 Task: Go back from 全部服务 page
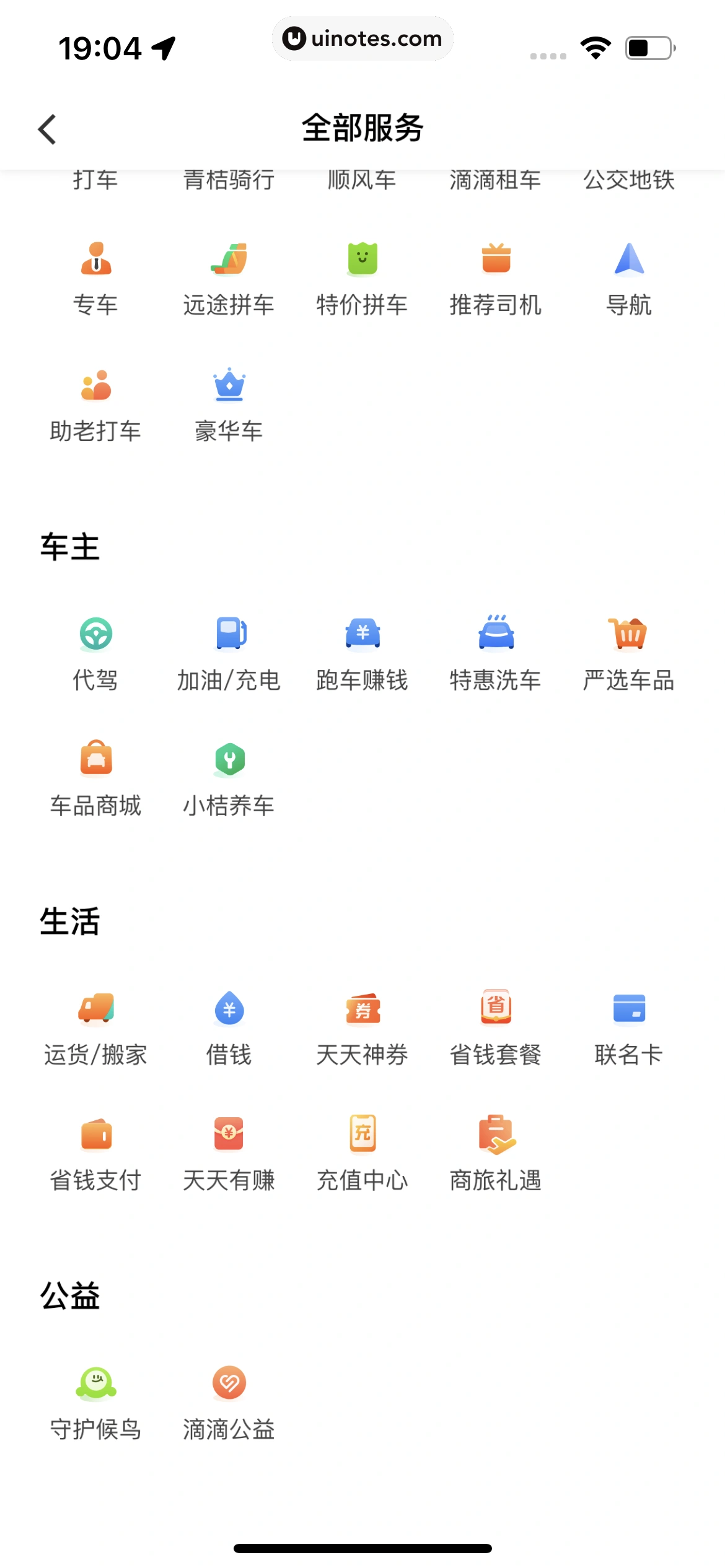[48, 129]
